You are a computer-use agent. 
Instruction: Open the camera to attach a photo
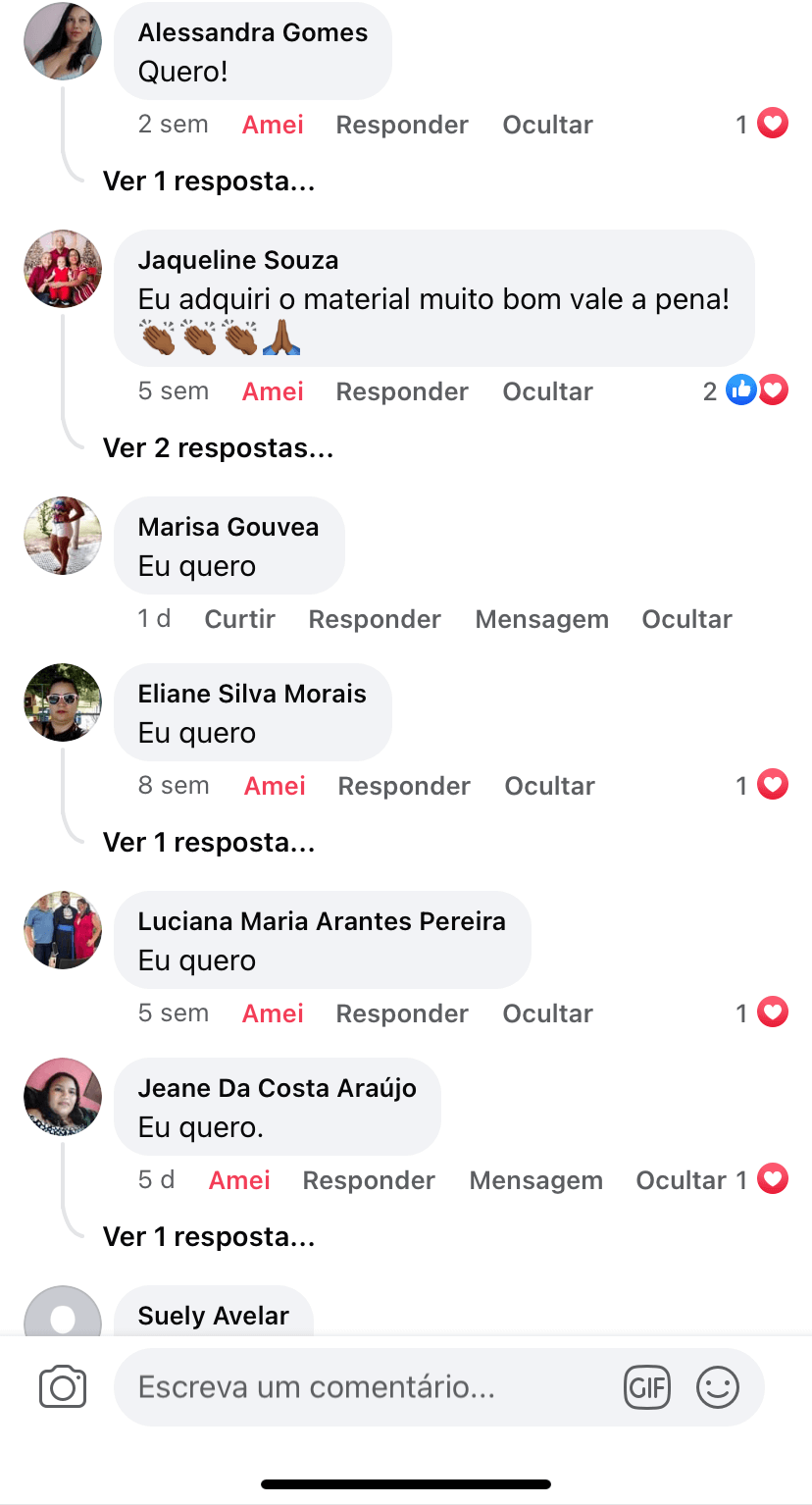click(x=63, y=1386)
